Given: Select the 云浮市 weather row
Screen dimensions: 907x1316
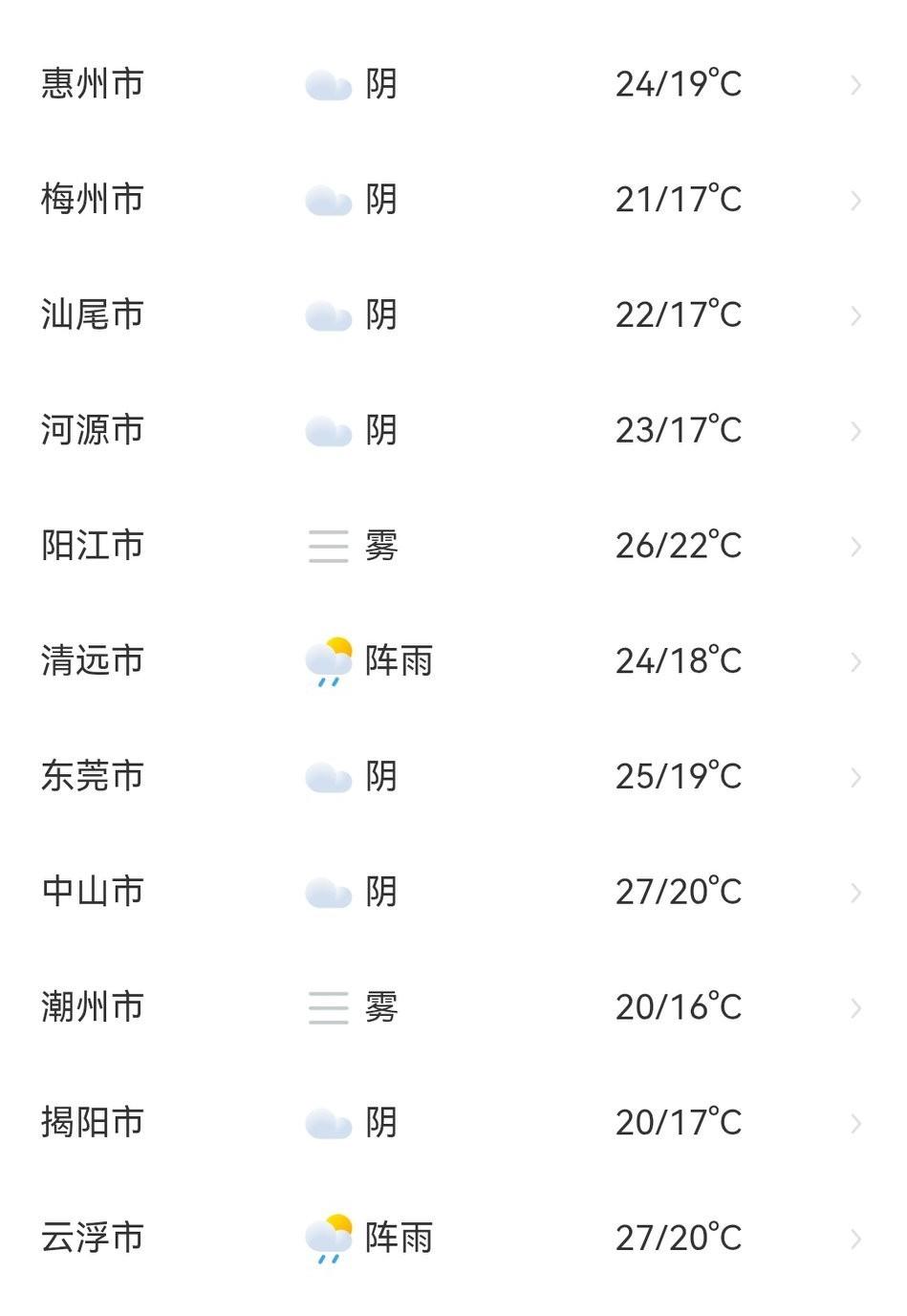Looking at the screenshot, I should (453, 1238).
